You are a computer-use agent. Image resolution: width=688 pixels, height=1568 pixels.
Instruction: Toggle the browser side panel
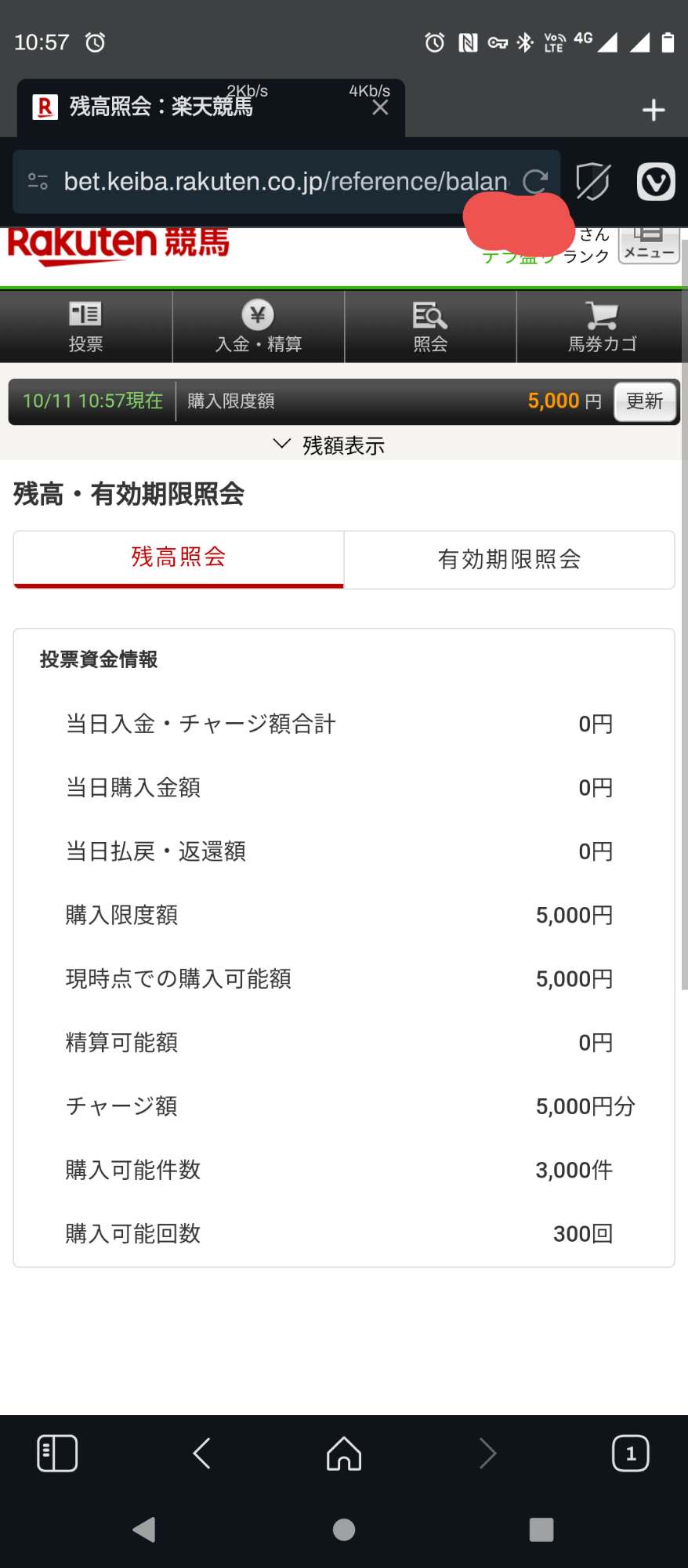pyautogui.click(x=57, y=1454)
